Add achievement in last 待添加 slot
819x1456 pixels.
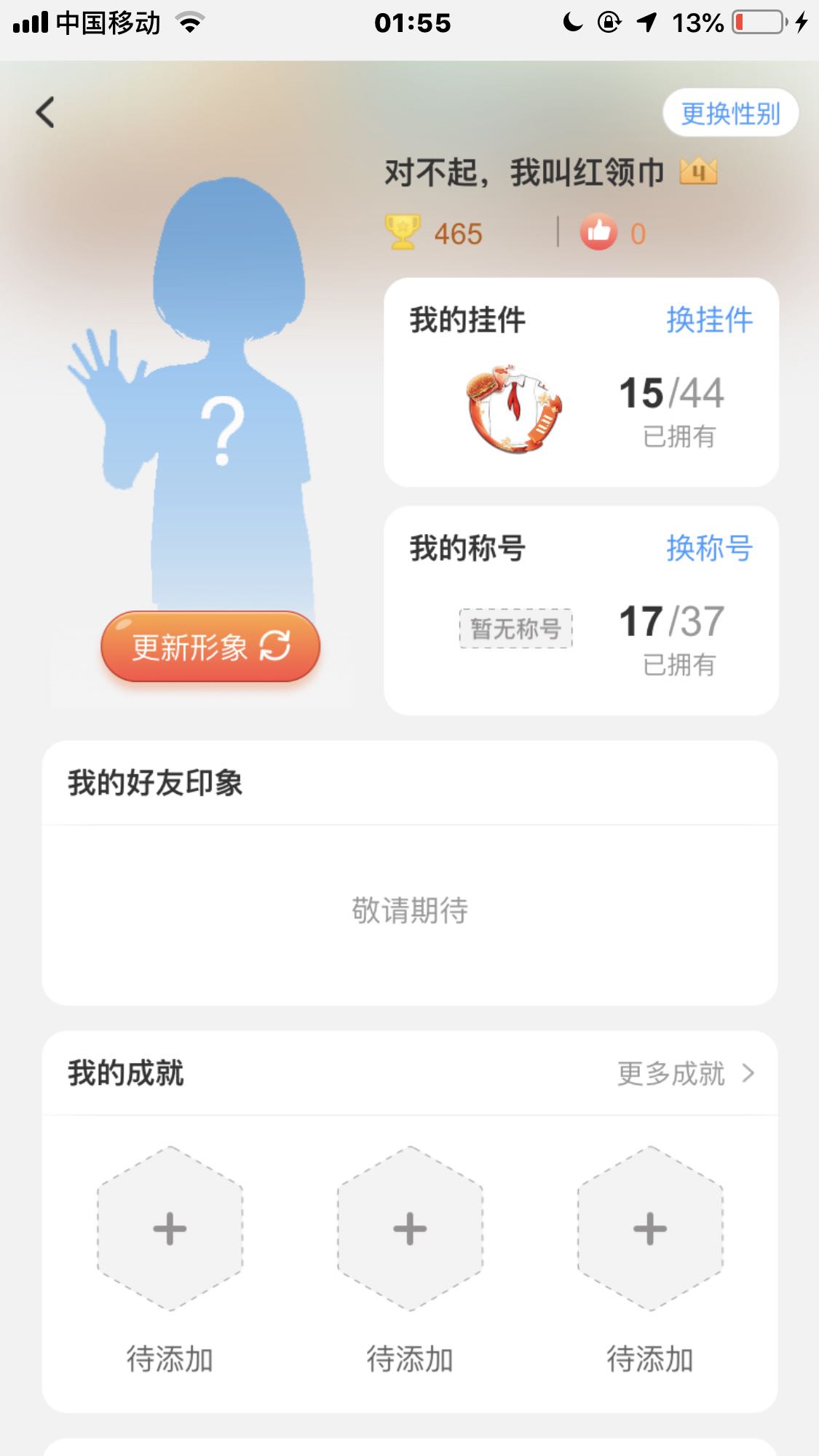point(649,1228)
